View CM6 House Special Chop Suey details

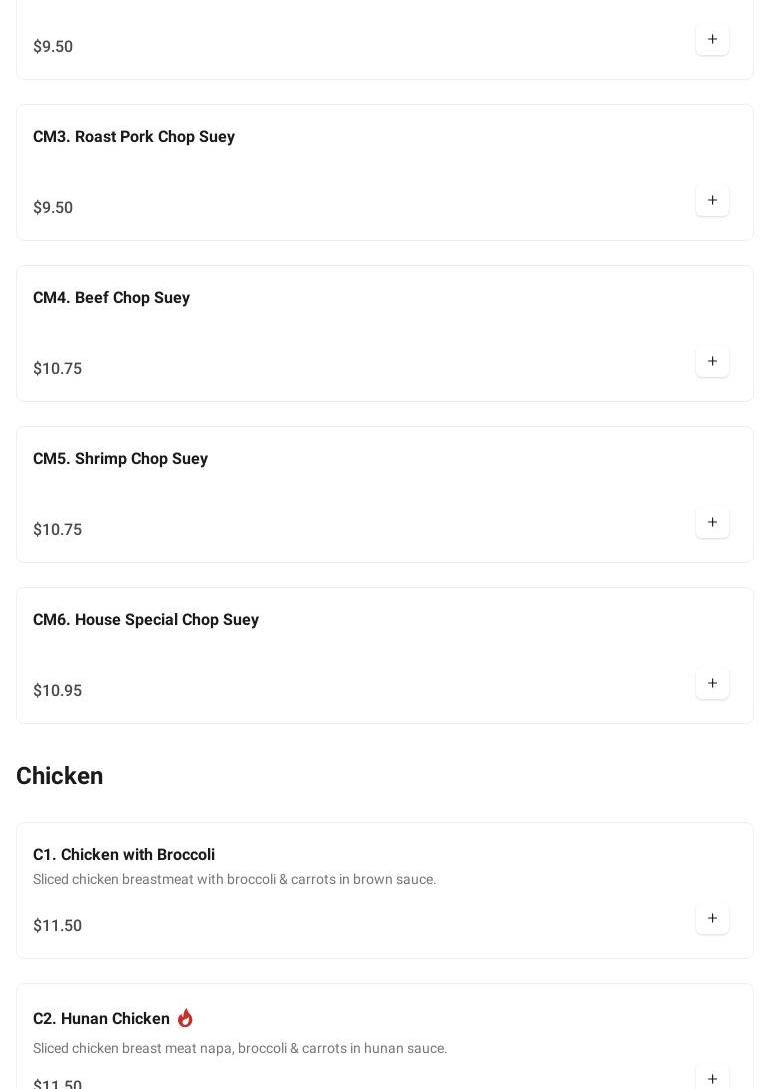tap(146, 620)
